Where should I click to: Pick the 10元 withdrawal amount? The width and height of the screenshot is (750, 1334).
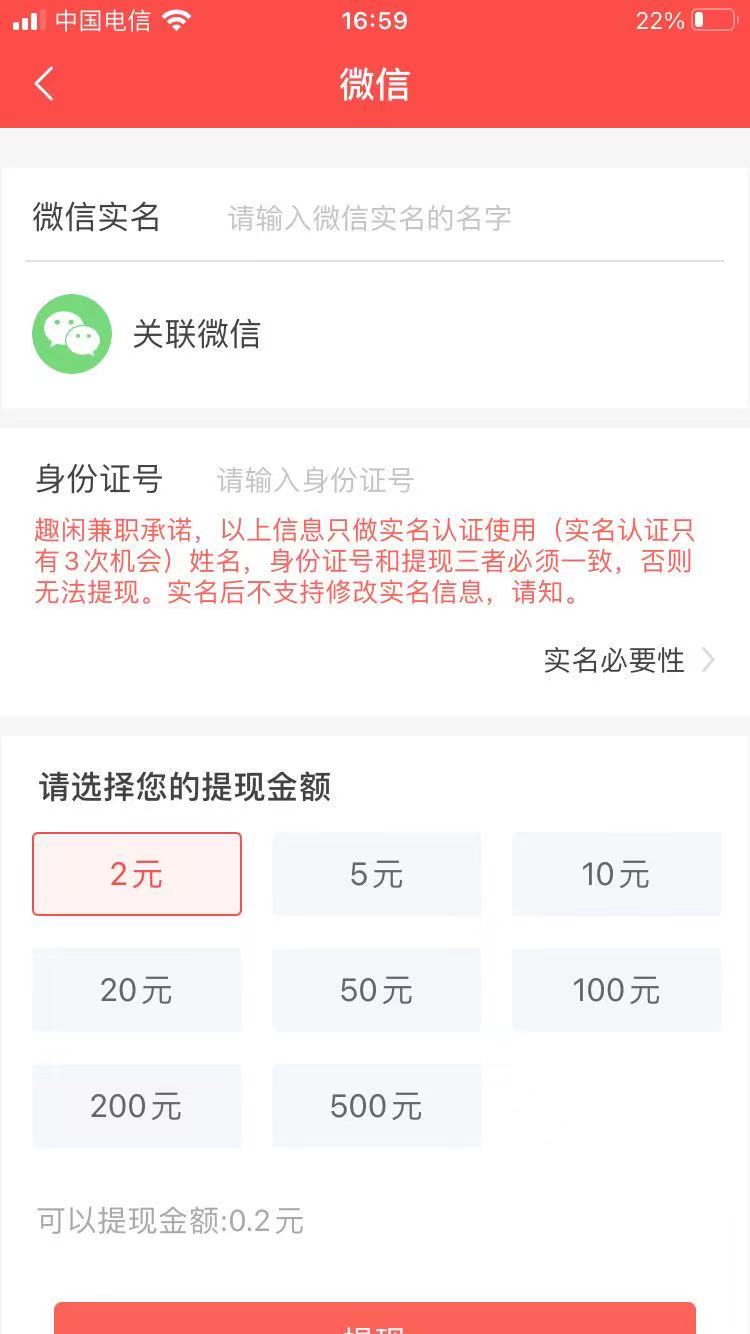pyautogui.click(x=616, y=874)
